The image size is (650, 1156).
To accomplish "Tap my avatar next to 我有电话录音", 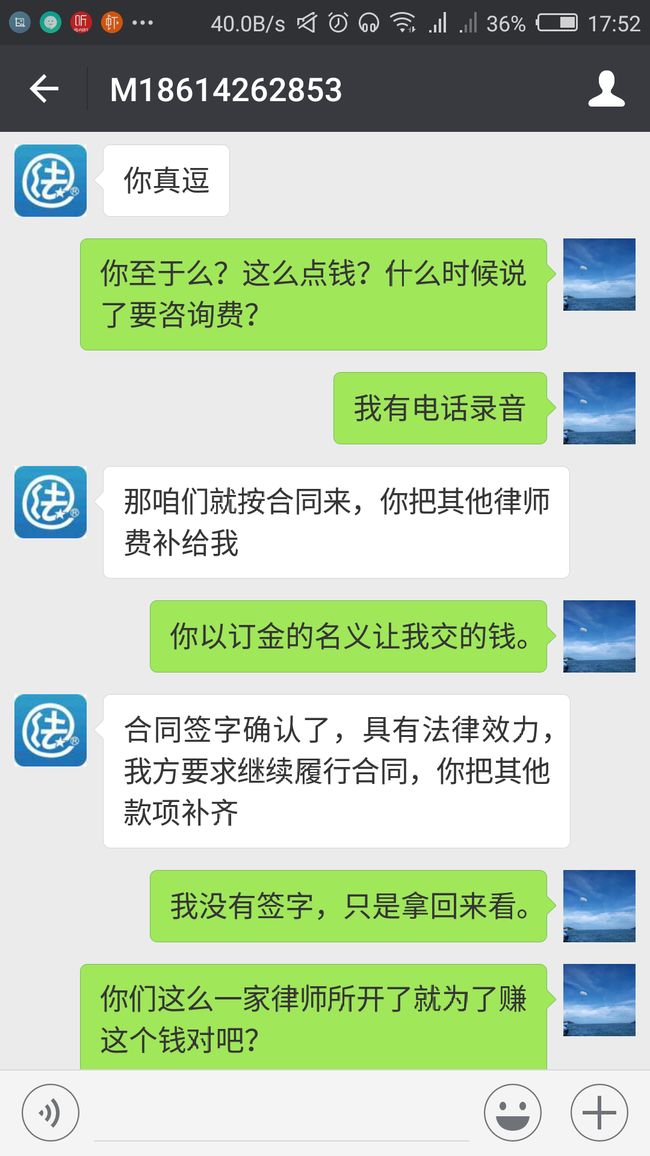I will click(599, 408).
